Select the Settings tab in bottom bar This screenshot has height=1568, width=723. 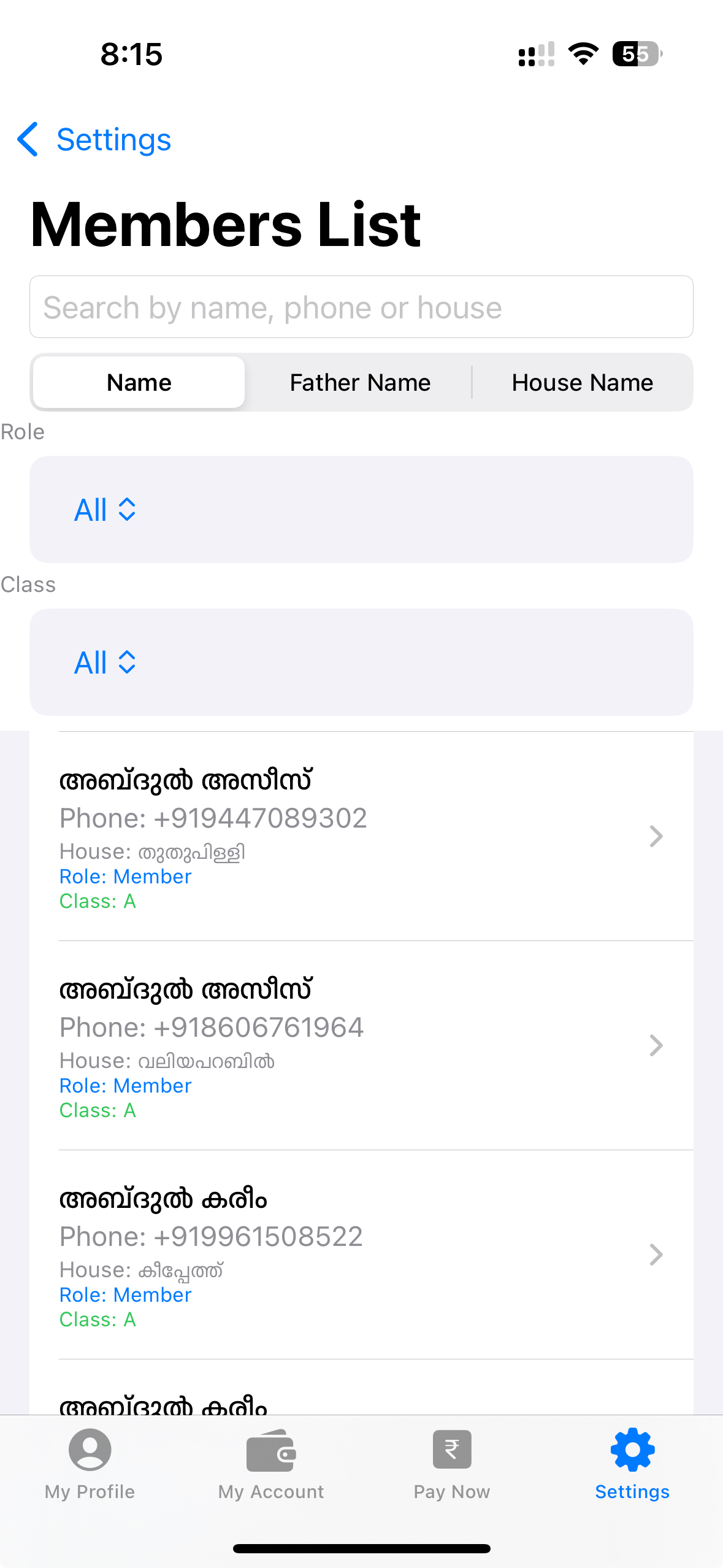pos(632,1462)
